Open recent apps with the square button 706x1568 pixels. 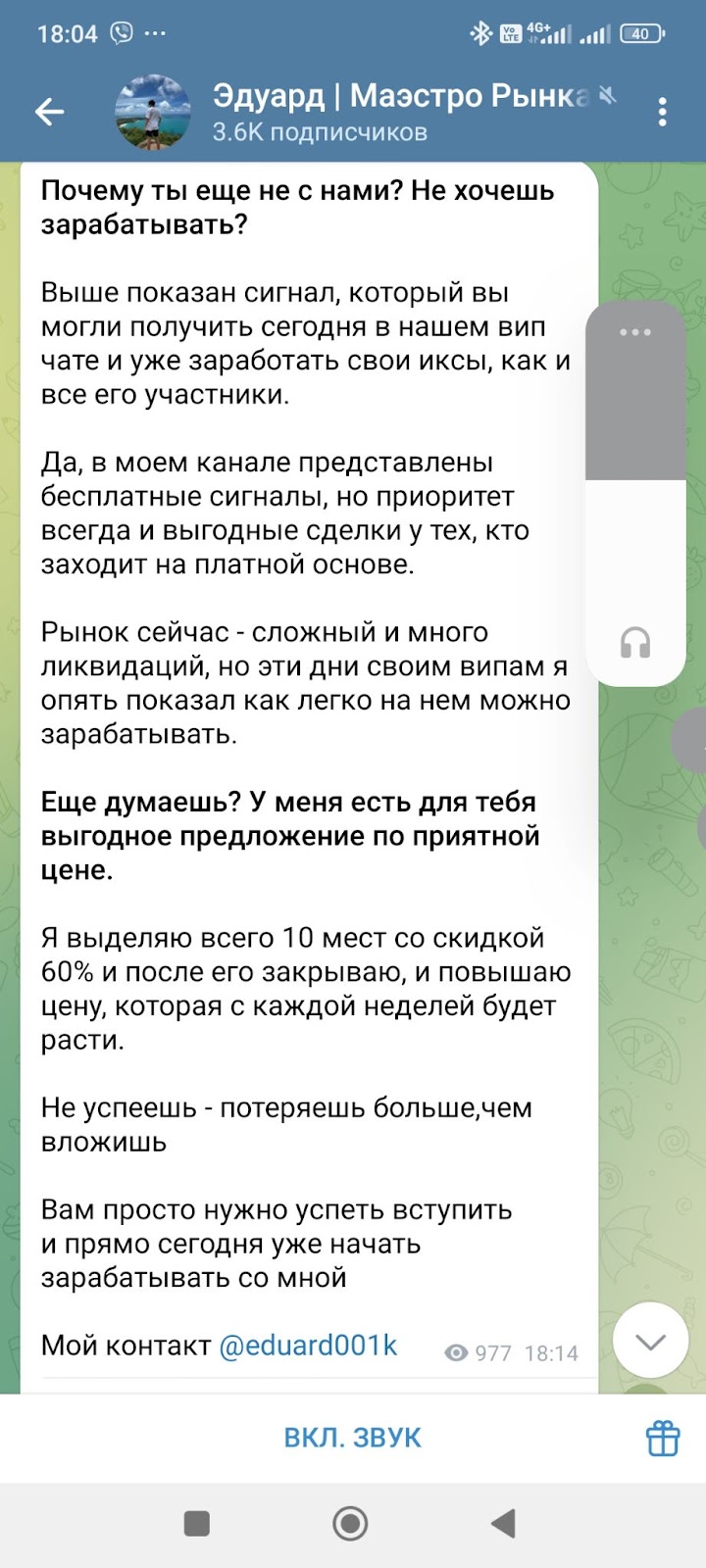197,1523
